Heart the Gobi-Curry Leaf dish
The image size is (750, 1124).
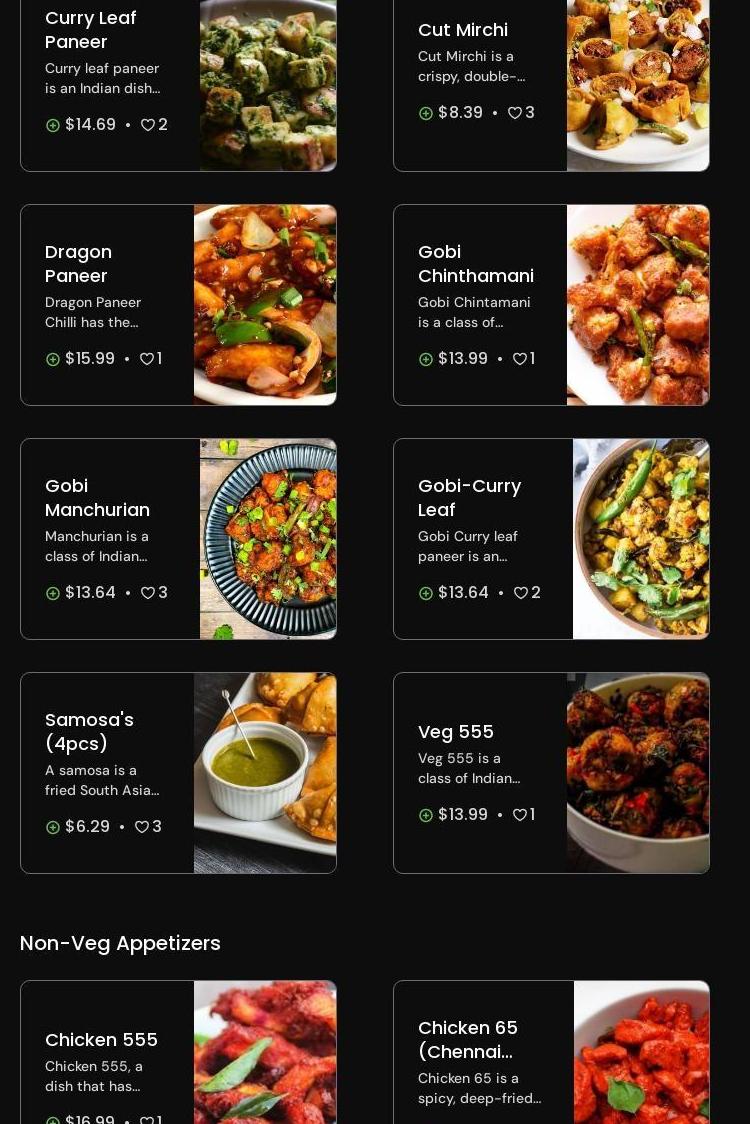[521, 593]
